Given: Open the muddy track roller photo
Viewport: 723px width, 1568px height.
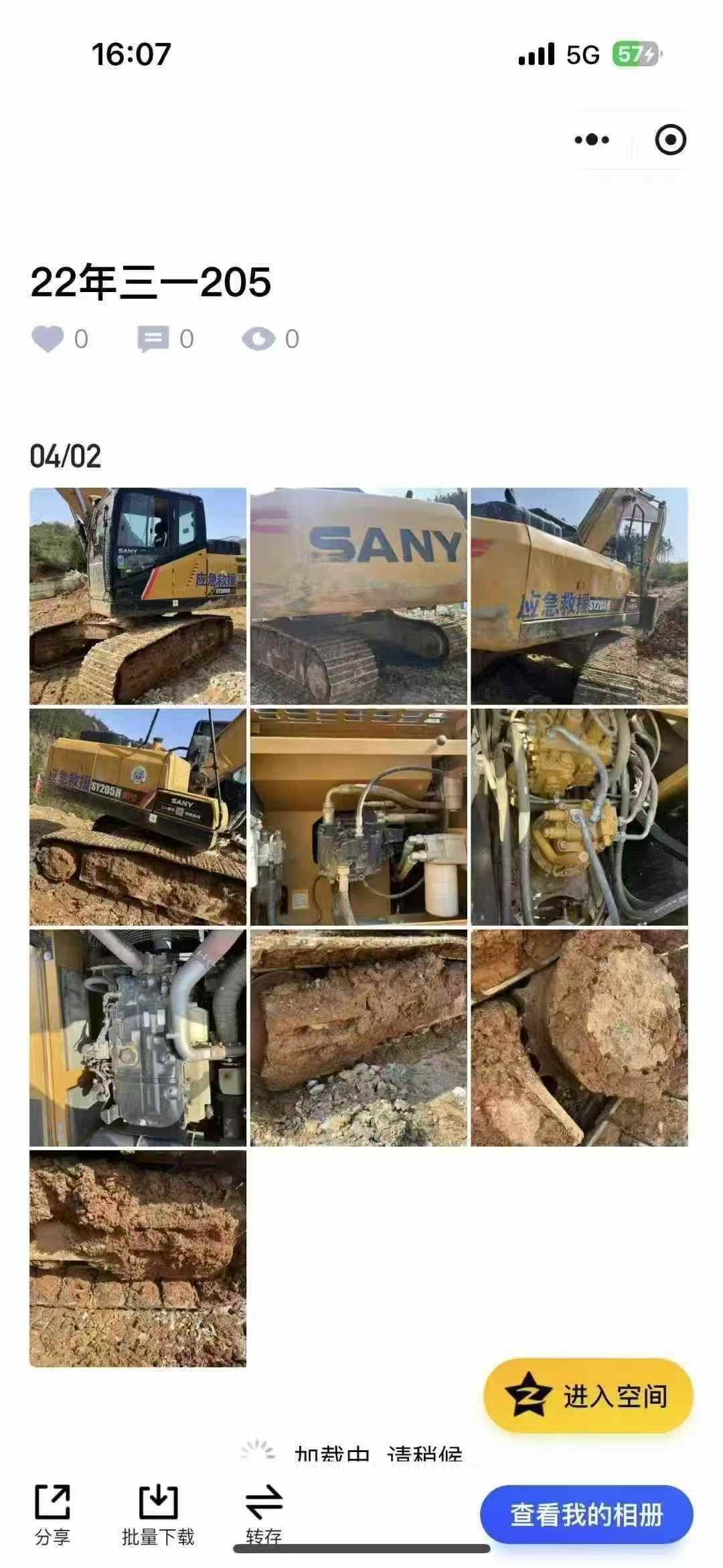Looking at the screenshot, I should (x=358, y=1038).
